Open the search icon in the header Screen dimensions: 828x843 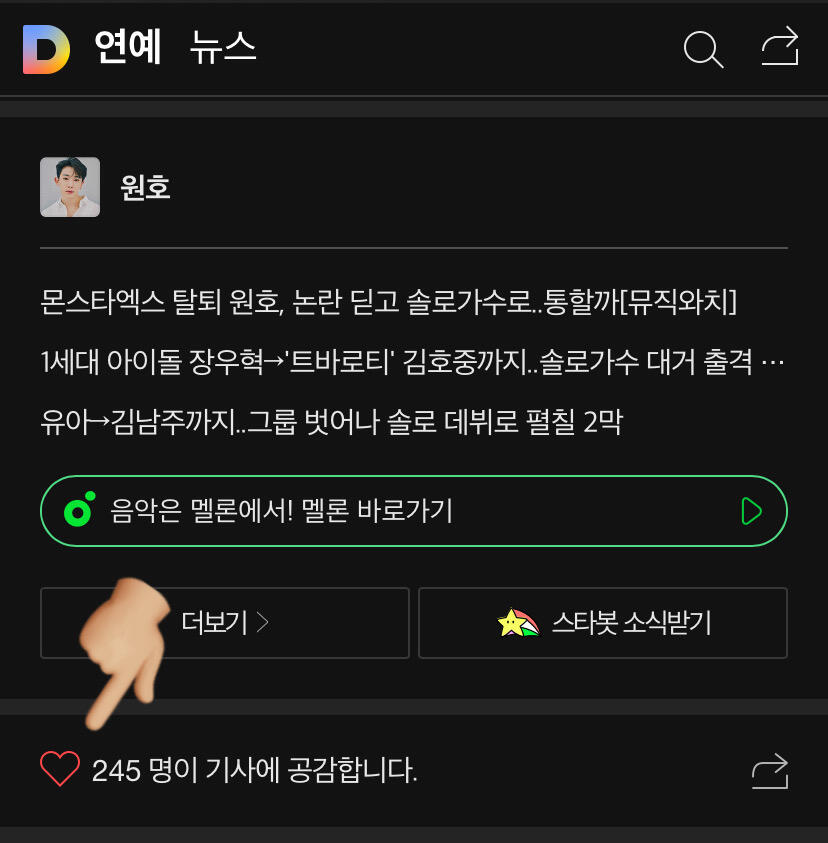[x=703, y=49]
